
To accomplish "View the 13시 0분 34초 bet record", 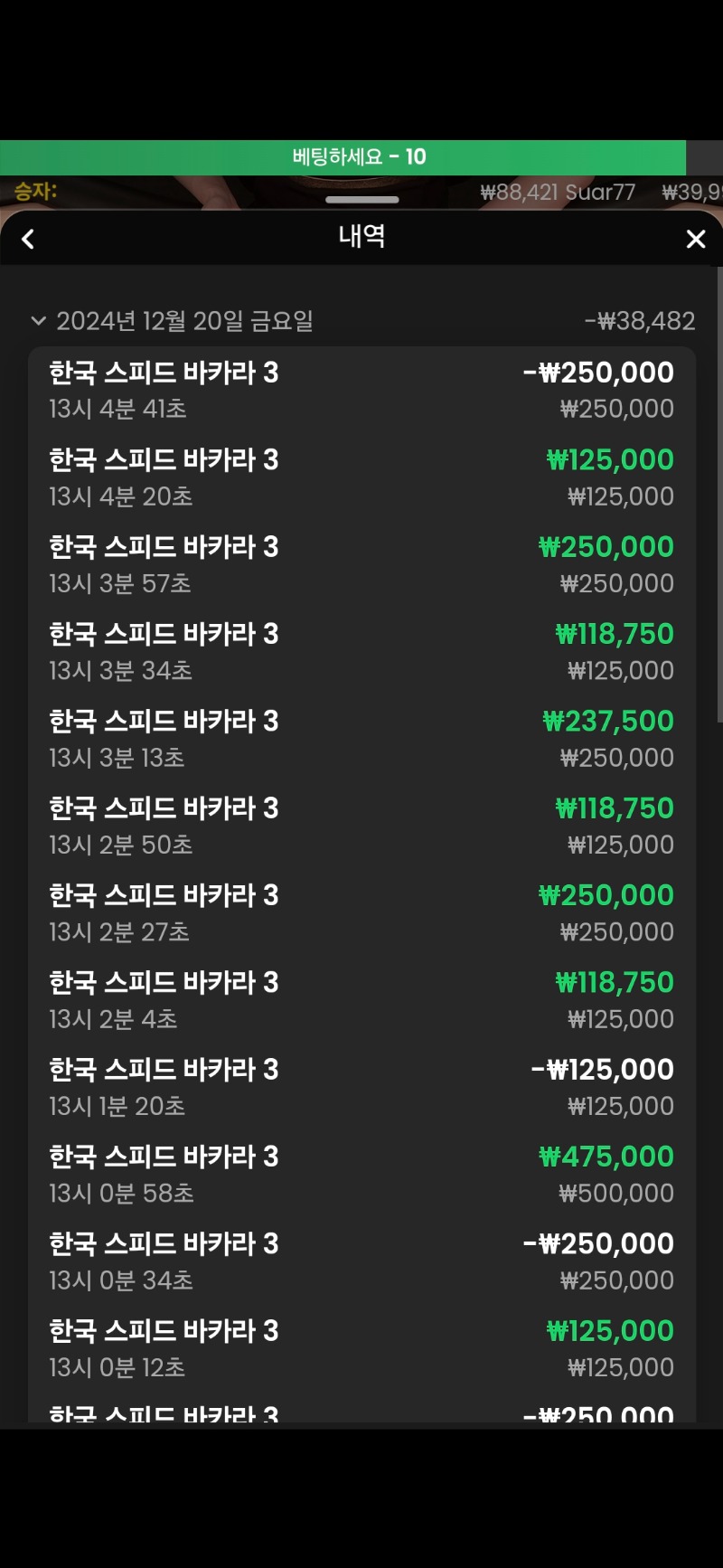I will tap(361, 1261).
